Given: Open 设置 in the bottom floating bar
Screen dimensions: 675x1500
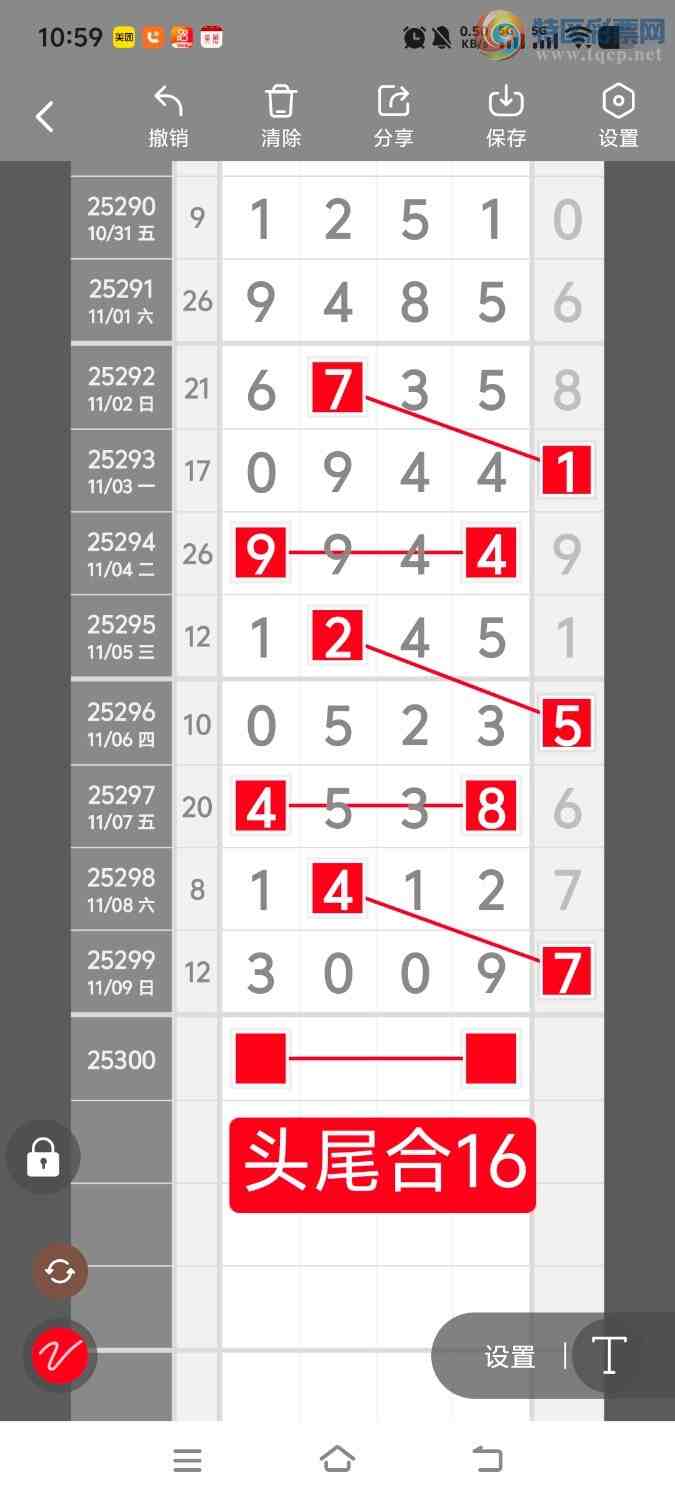Looking at the screenshot, I should 510,1357.
